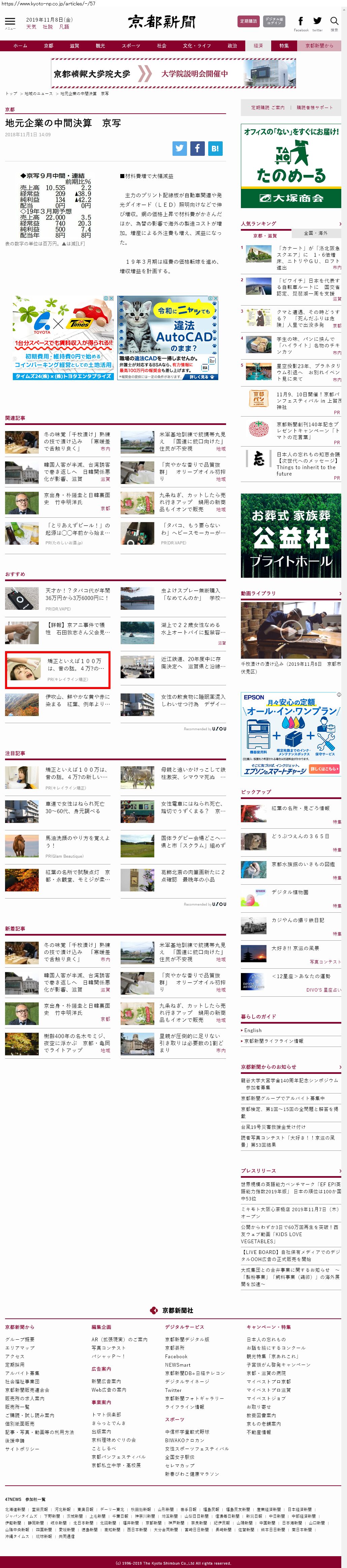
Task: Play the 千枚漬けの漬け込み video
Action: (x=290, y=630)
